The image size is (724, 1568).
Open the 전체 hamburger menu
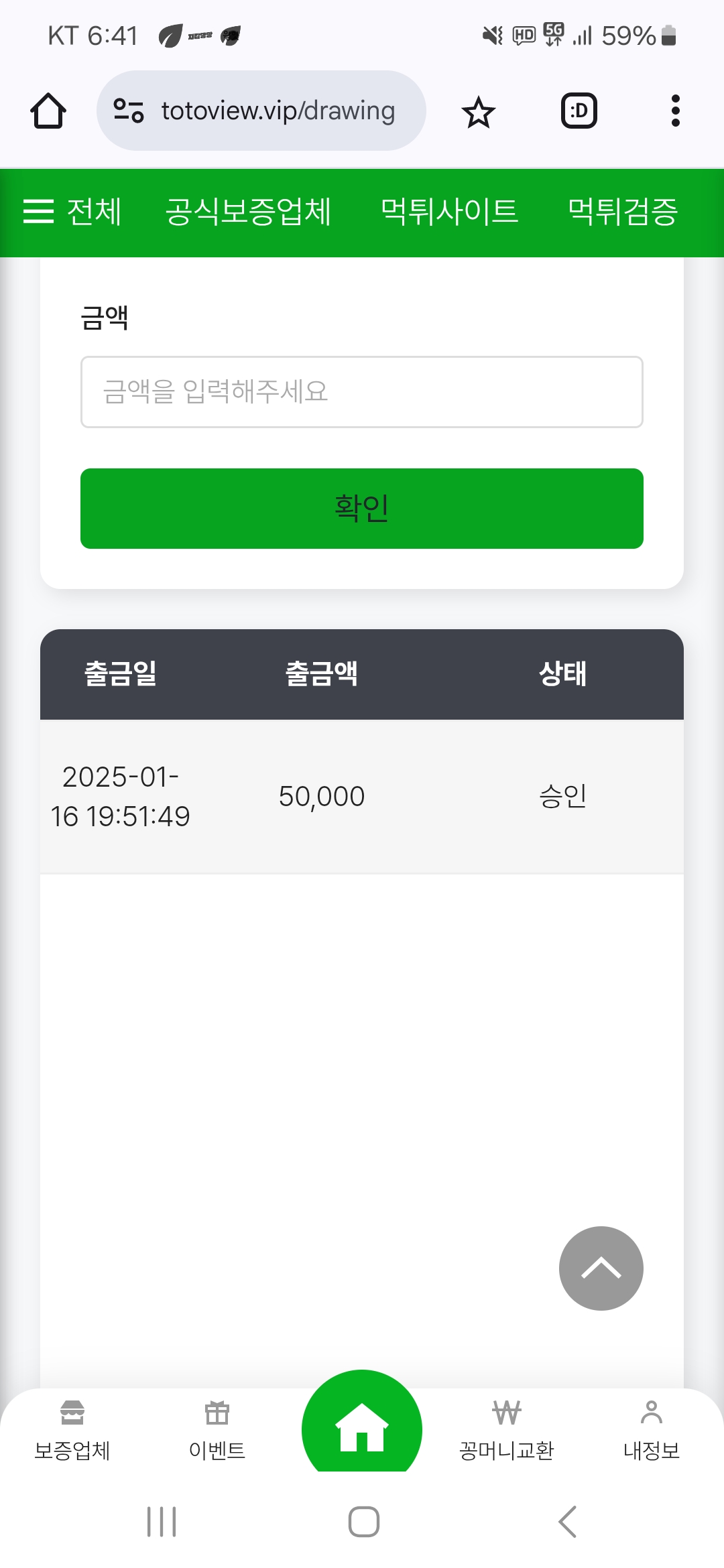coord(72,212)
